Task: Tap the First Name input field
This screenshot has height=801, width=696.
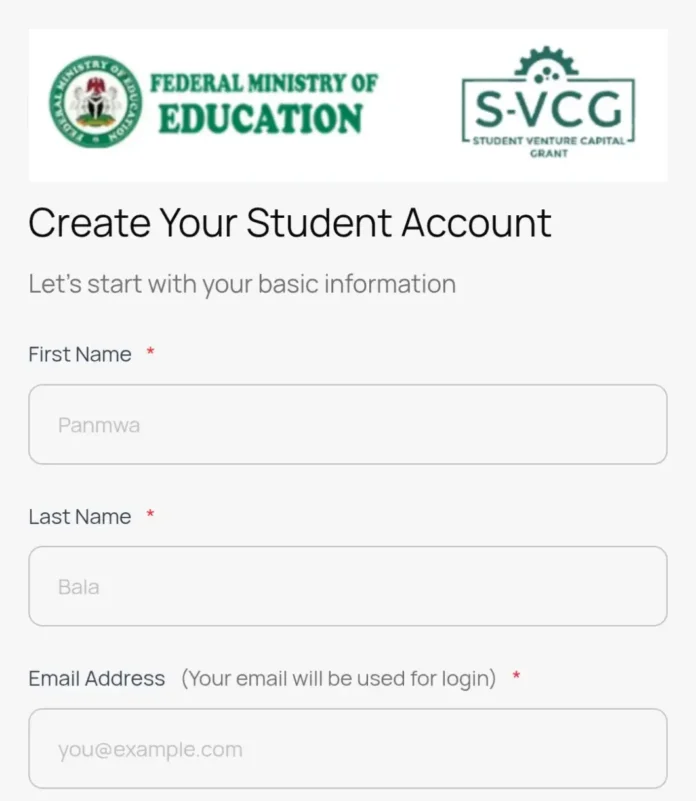Action: (347, 425)
